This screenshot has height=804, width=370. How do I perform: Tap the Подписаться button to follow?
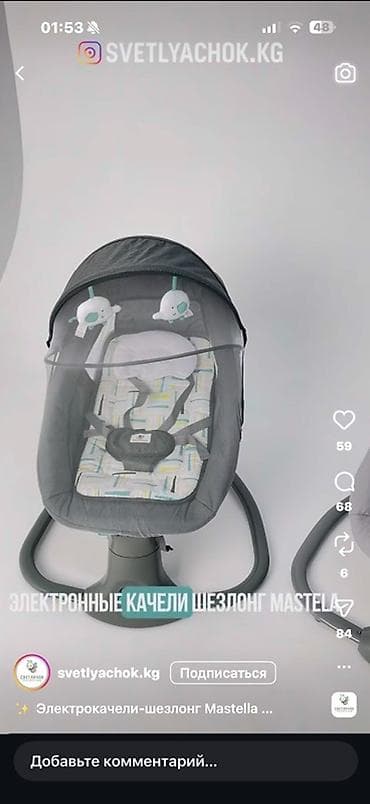223,673
